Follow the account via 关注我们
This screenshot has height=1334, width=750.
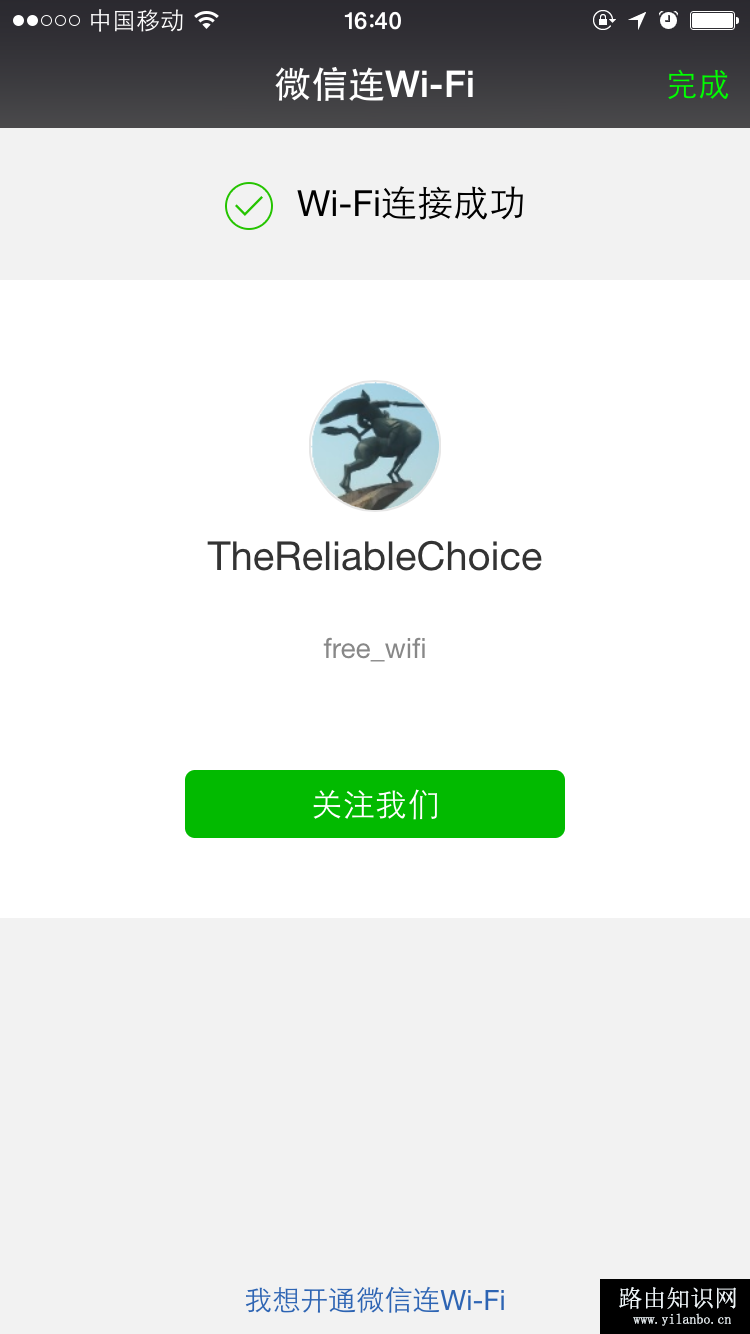[x=375, y=804]
